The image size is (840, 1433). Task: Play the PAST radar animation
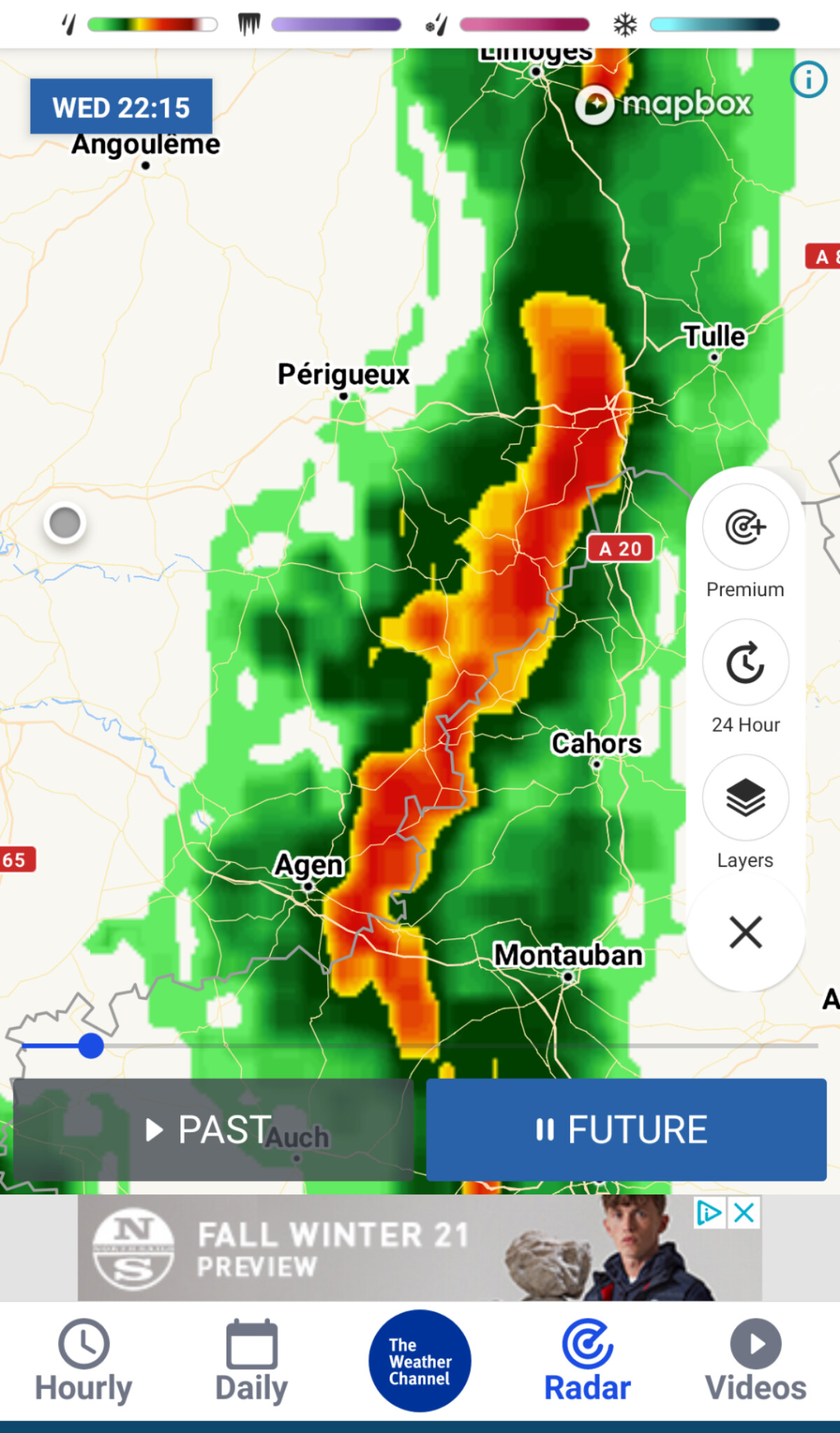(213, 1129)
